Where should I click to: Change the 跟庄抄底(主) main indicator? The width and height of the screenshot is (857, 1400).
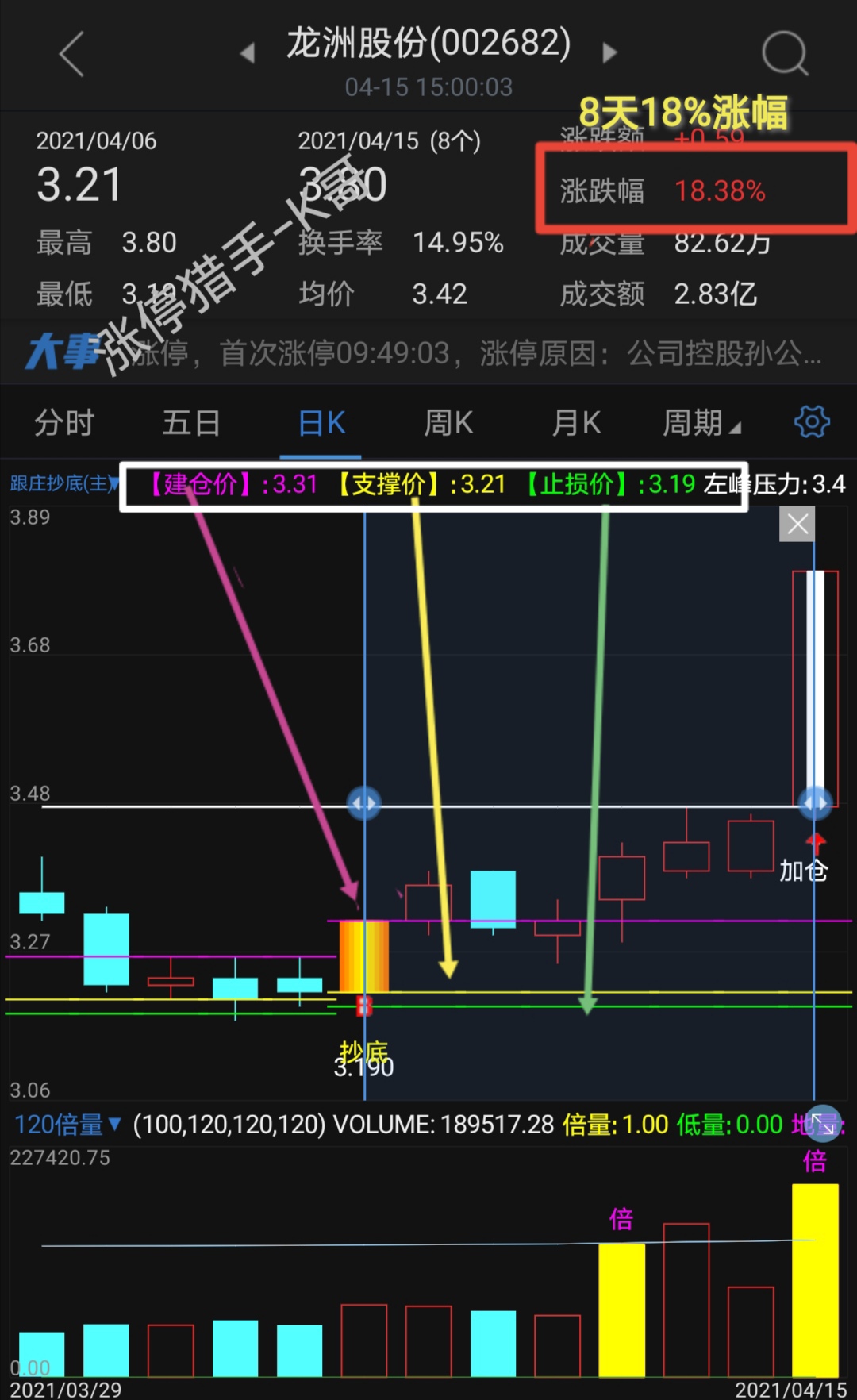point(63,483)
